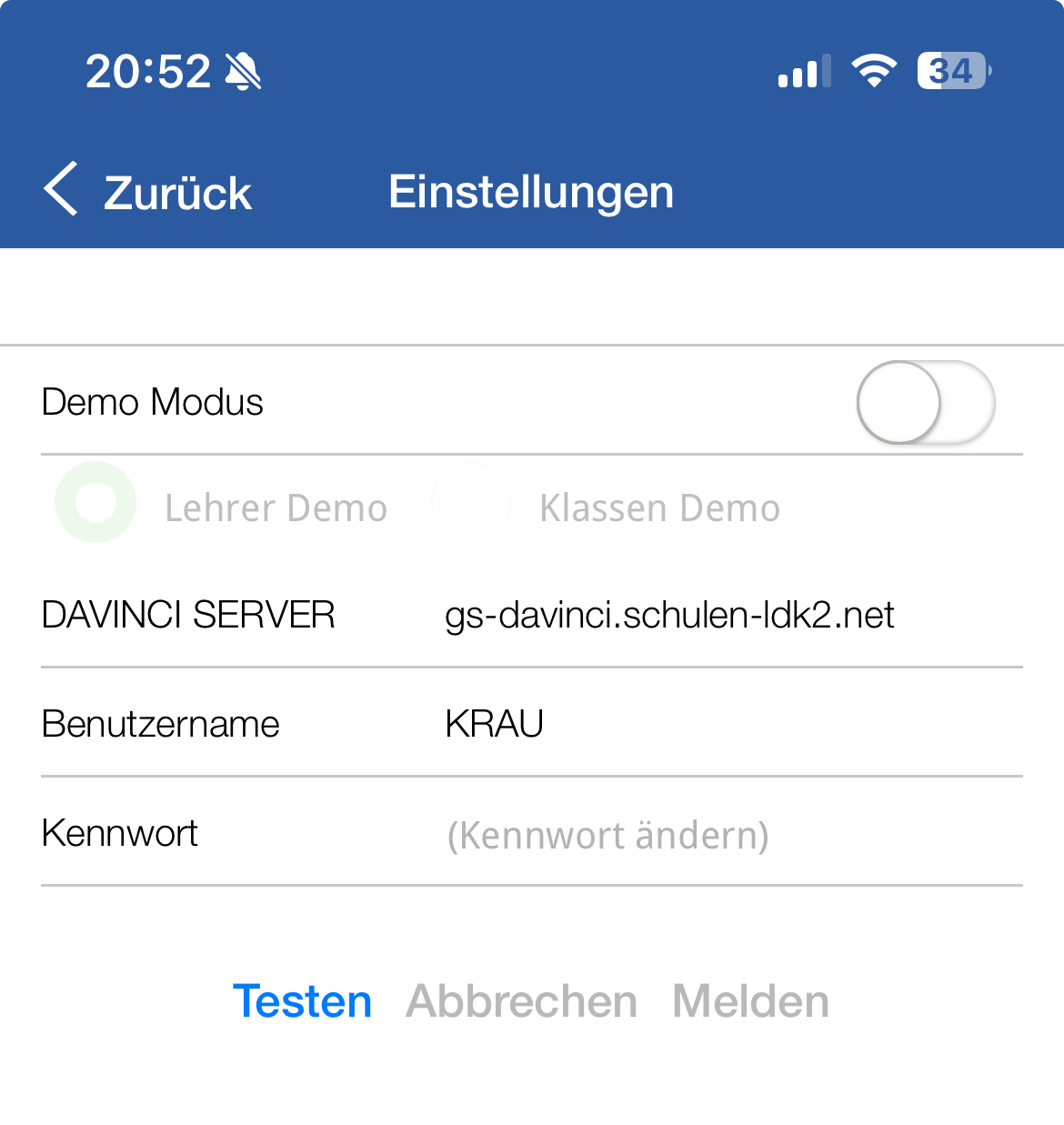Tap Testen to test the connection

pyautogui.click(x=302, y=1001)
